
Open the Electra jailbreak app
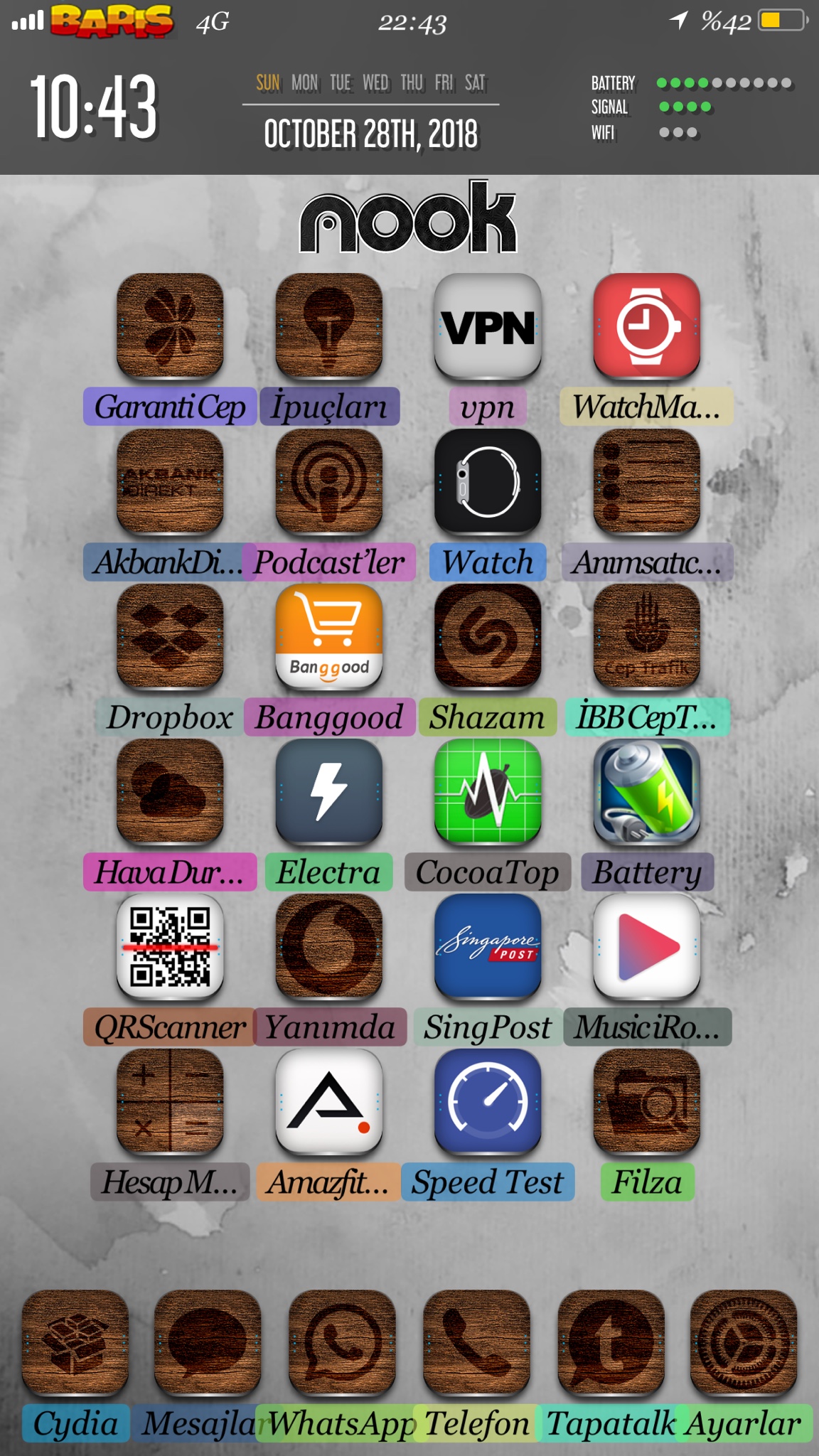point(329,792)
